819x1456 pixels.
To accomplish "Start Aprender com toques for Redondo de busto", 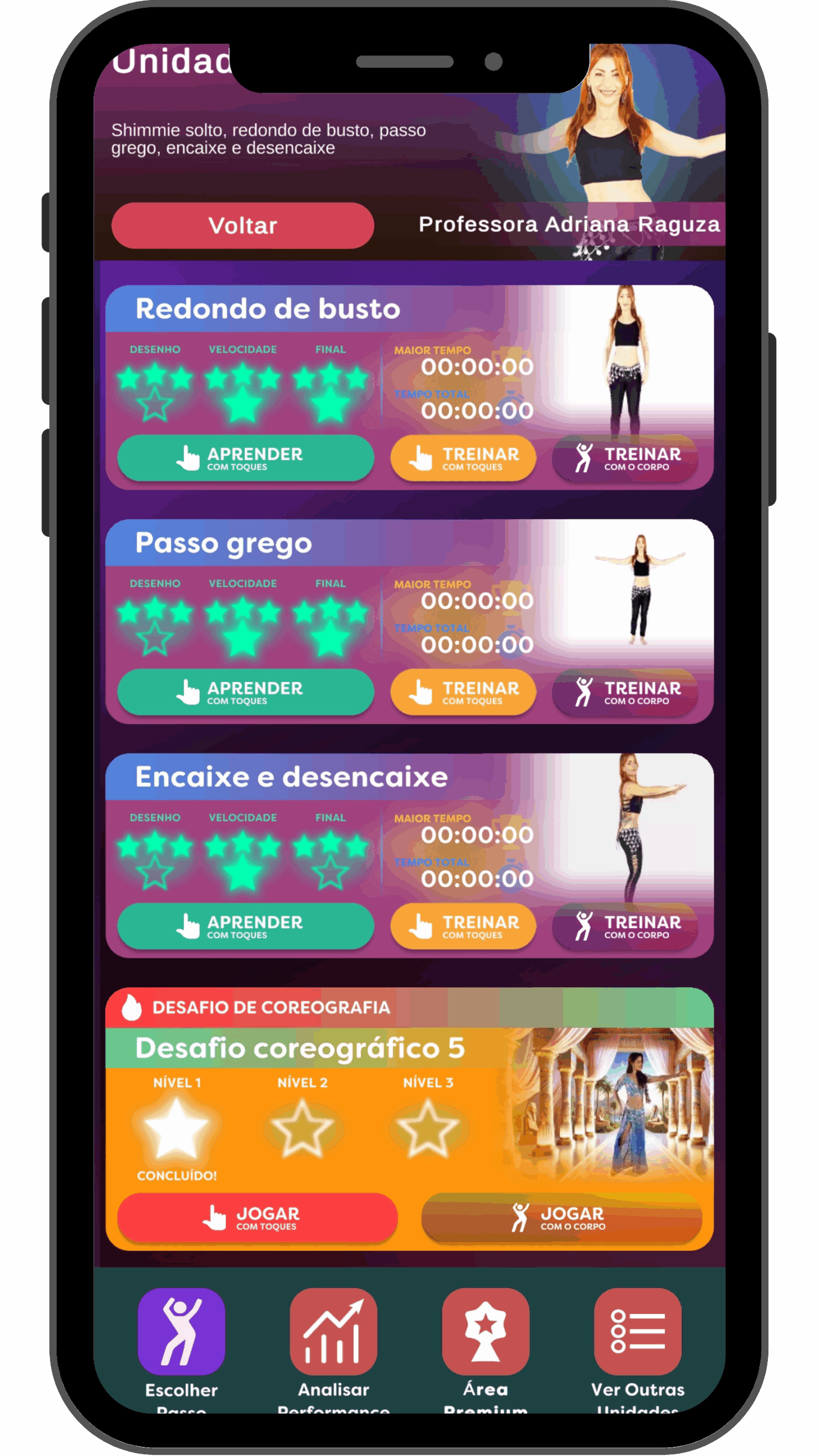I will pos(245,458).
